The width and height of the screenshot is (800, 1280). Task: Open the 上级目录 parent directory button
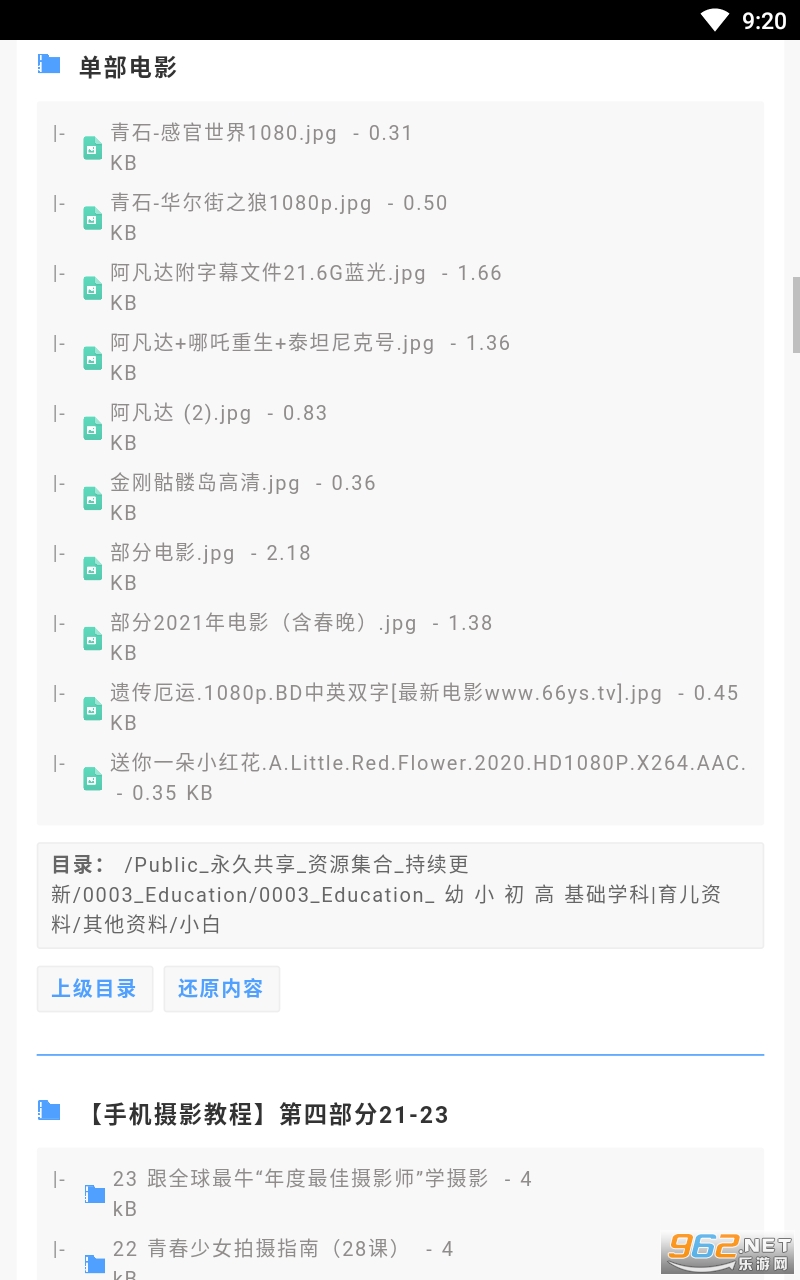[x=94, y=989]
